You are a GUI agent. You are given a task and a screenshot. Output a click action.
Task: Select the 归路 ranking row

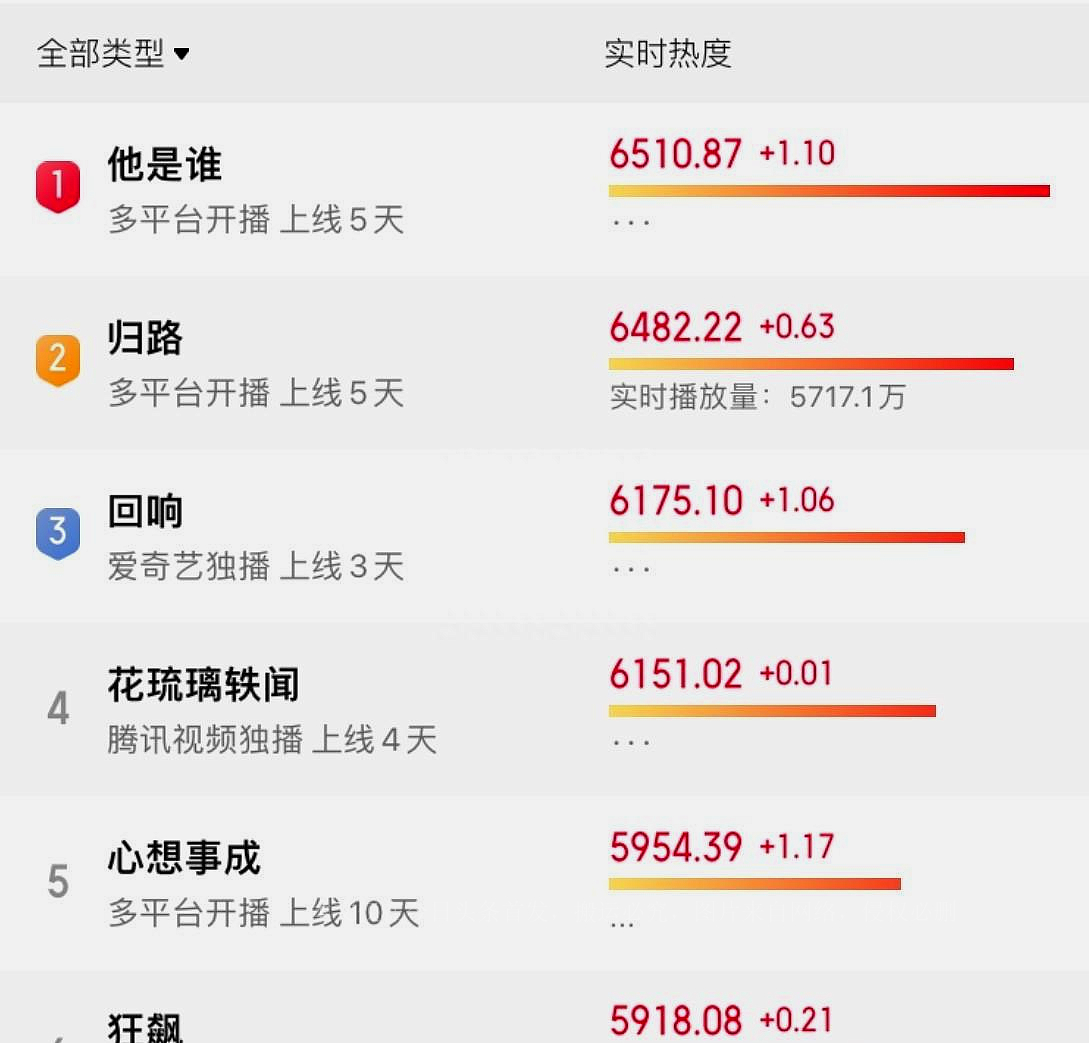[146, 339]
